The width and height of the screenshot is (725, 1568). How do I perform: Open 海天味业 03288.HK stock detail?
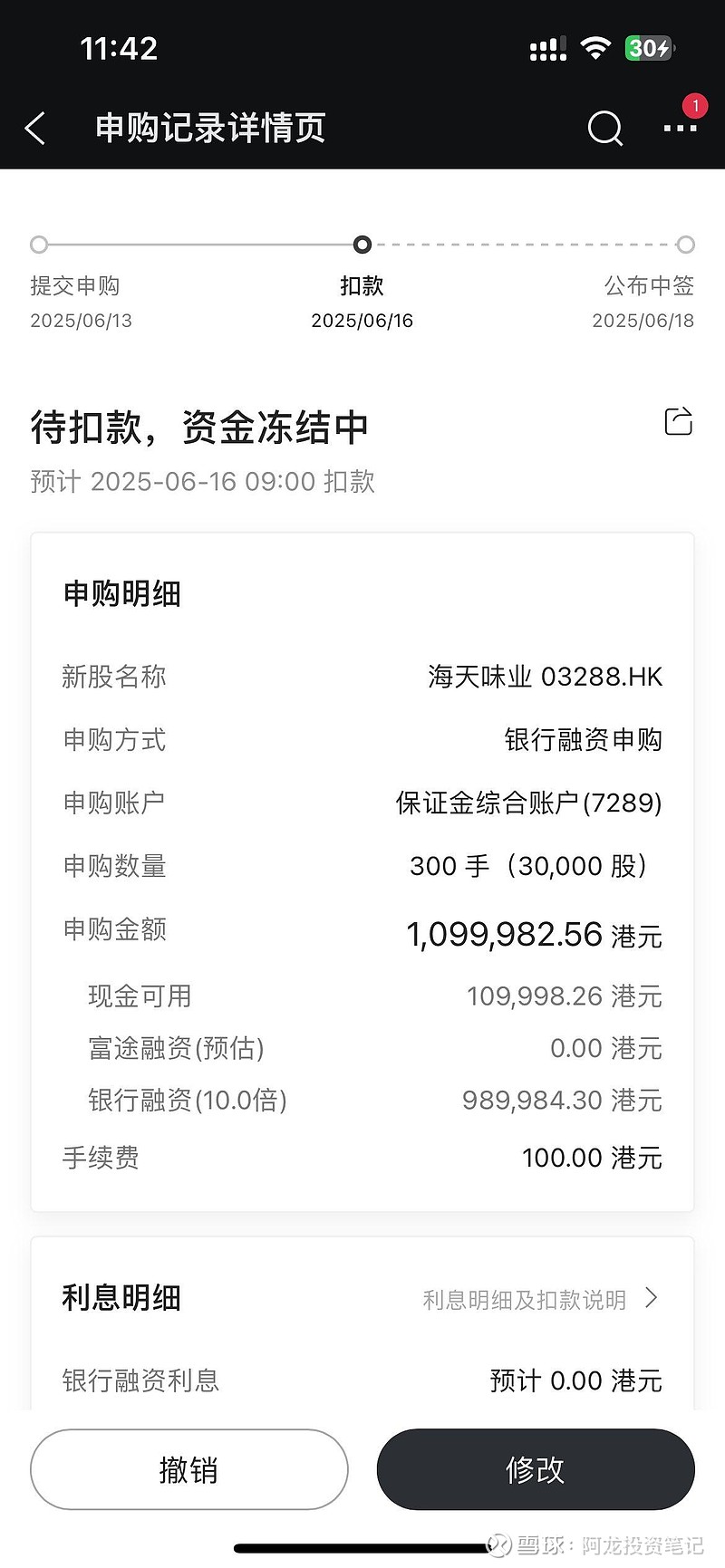(x=545, y=676)
